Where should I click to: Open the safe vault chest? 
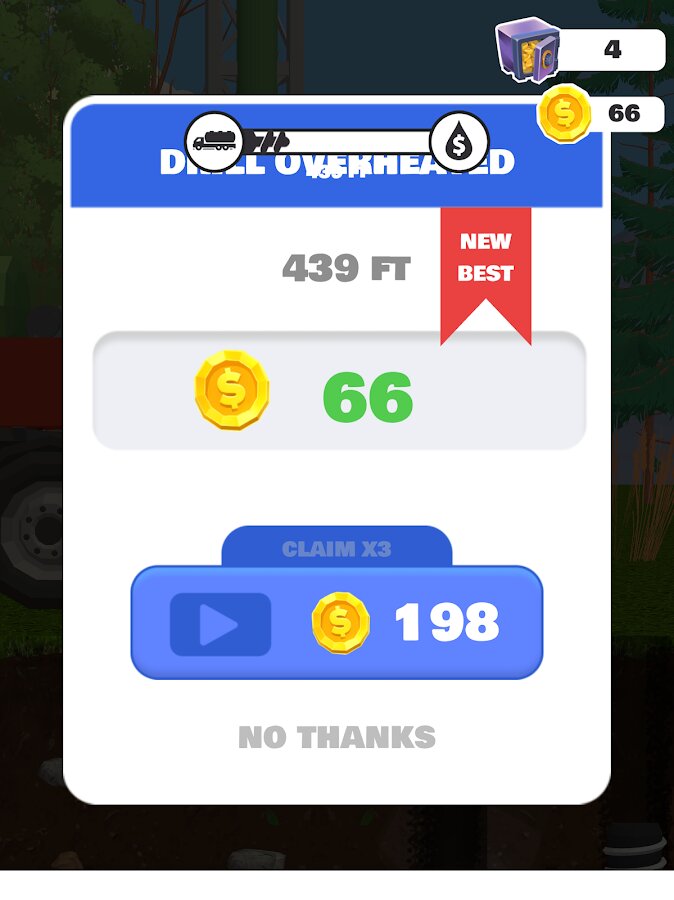point(527,49)
